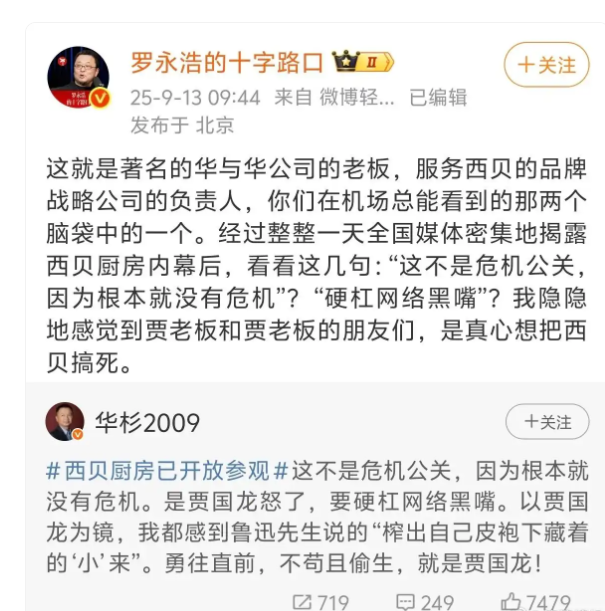Like the post with 7479 likes
Viewport: 605px width, 611px height.
[536, 601]
